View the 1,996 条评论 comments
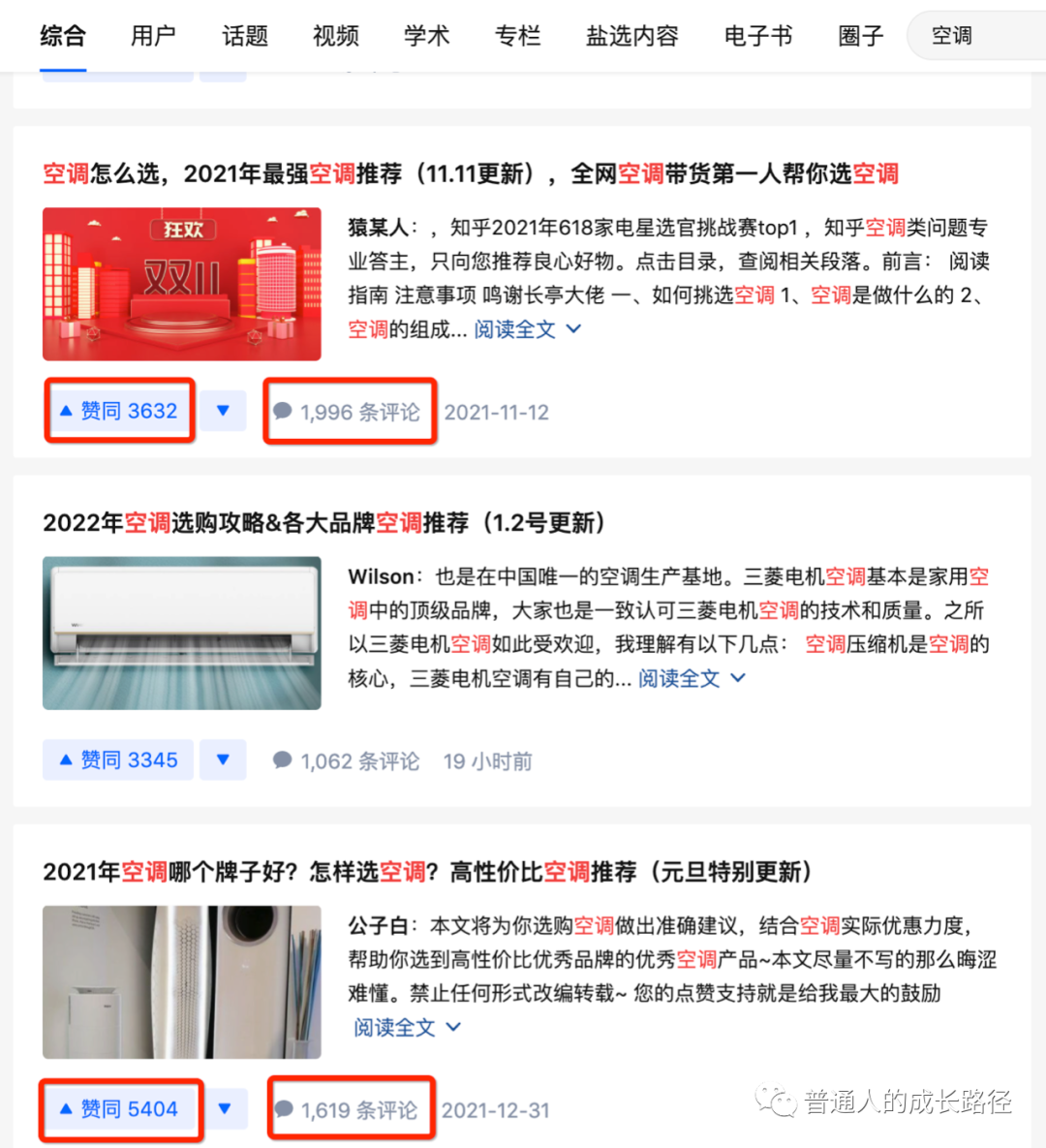The height and width of the screenshot is (1148, 1046). click(x=349, y=412)
